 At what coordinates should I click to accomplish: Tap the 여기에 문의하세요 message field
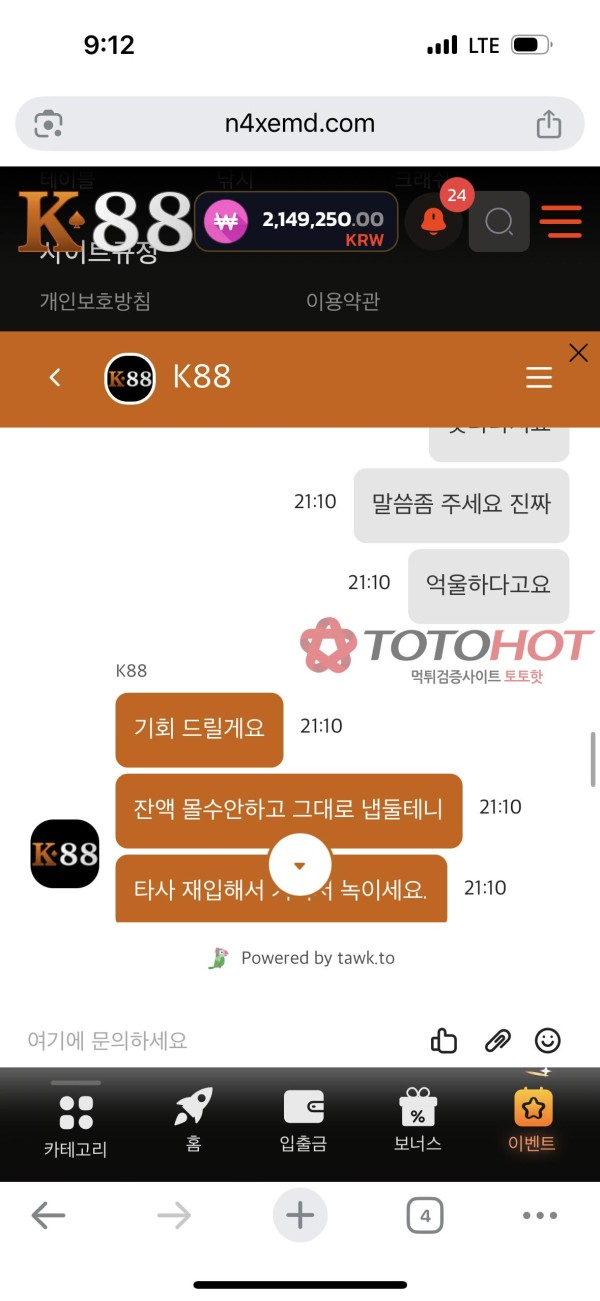200,1040
